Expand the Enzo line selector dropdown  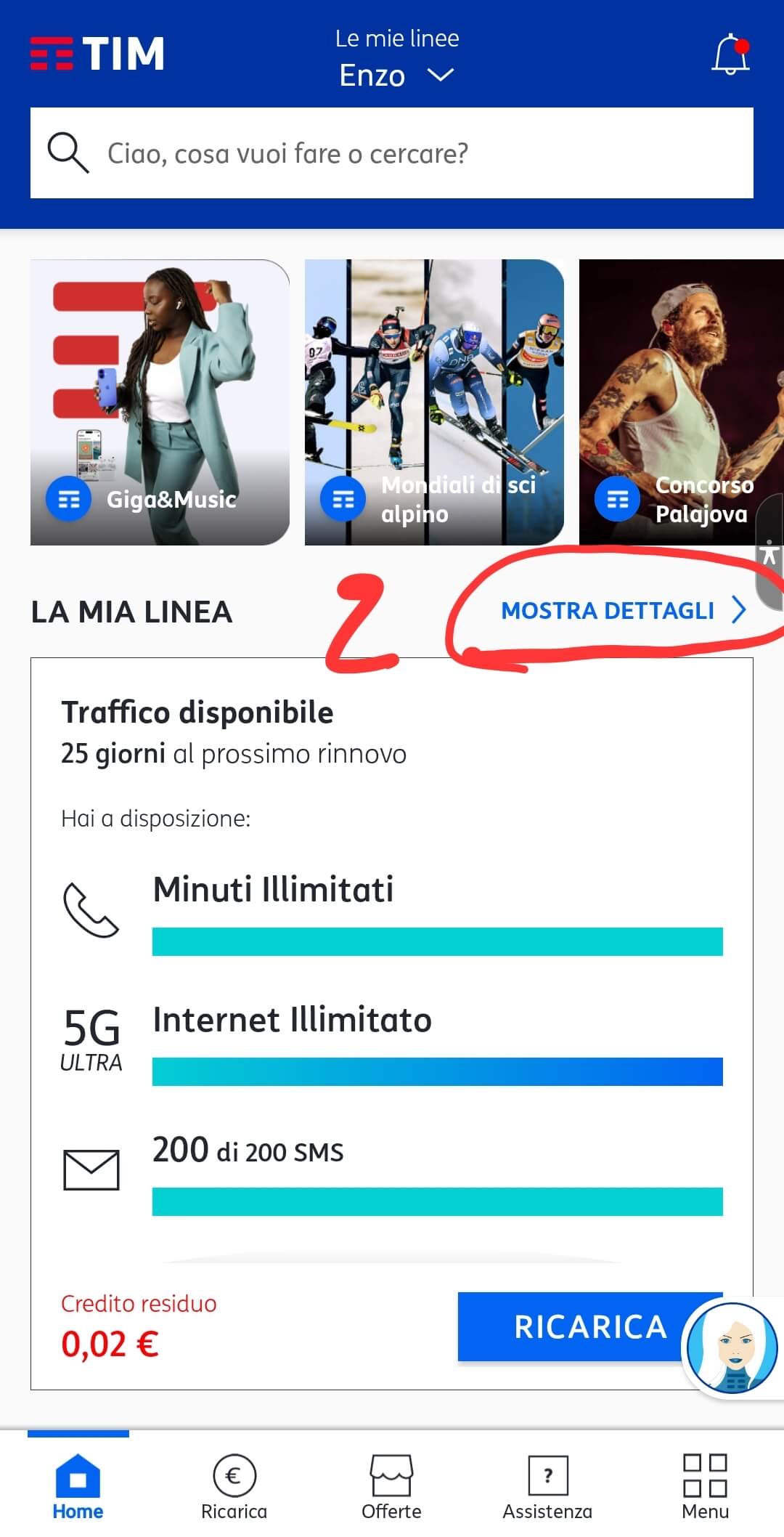point(396,75)
